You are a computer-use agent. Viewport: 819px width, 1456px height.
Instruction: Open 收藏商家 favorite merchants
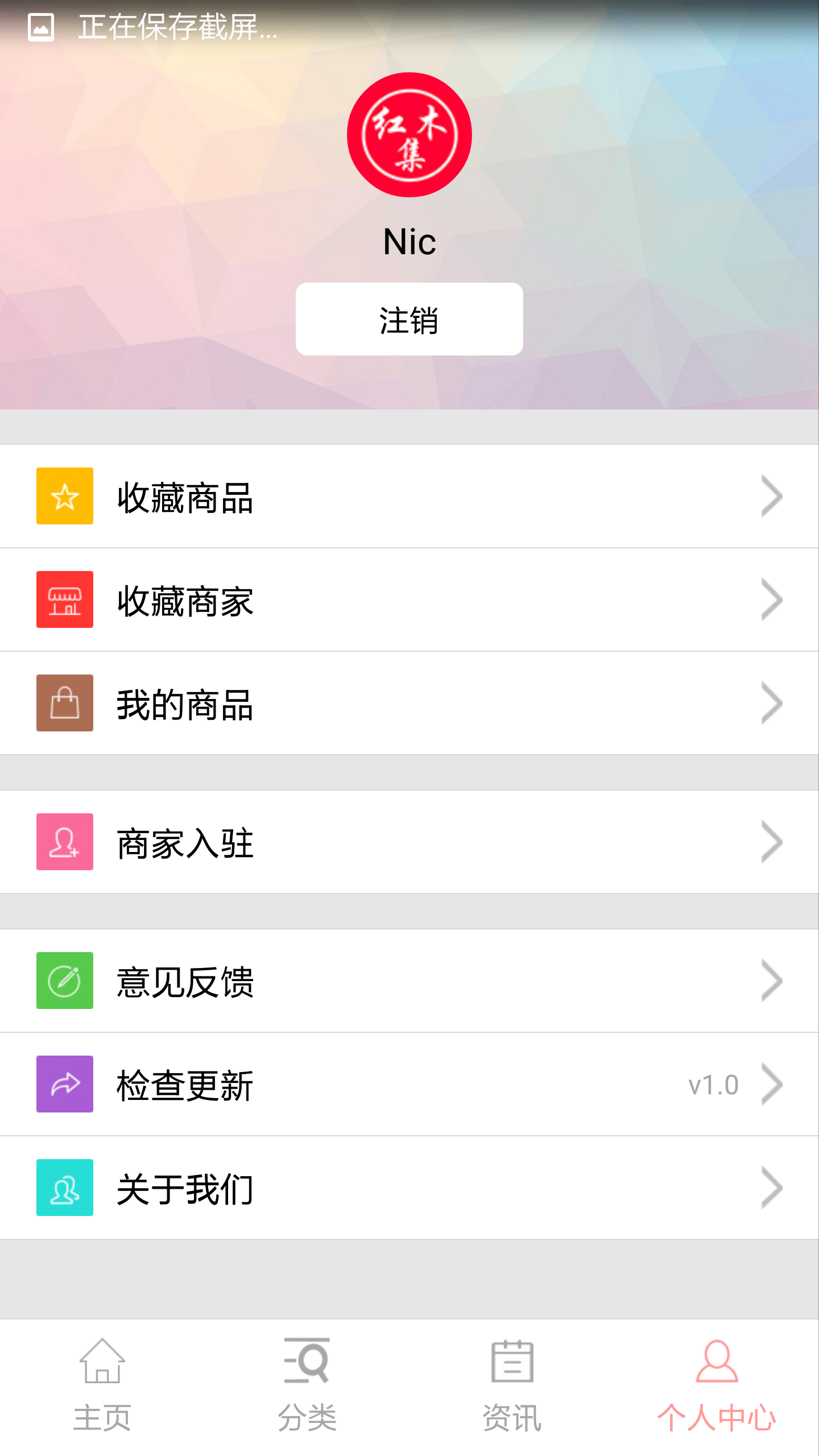[409, 599]
